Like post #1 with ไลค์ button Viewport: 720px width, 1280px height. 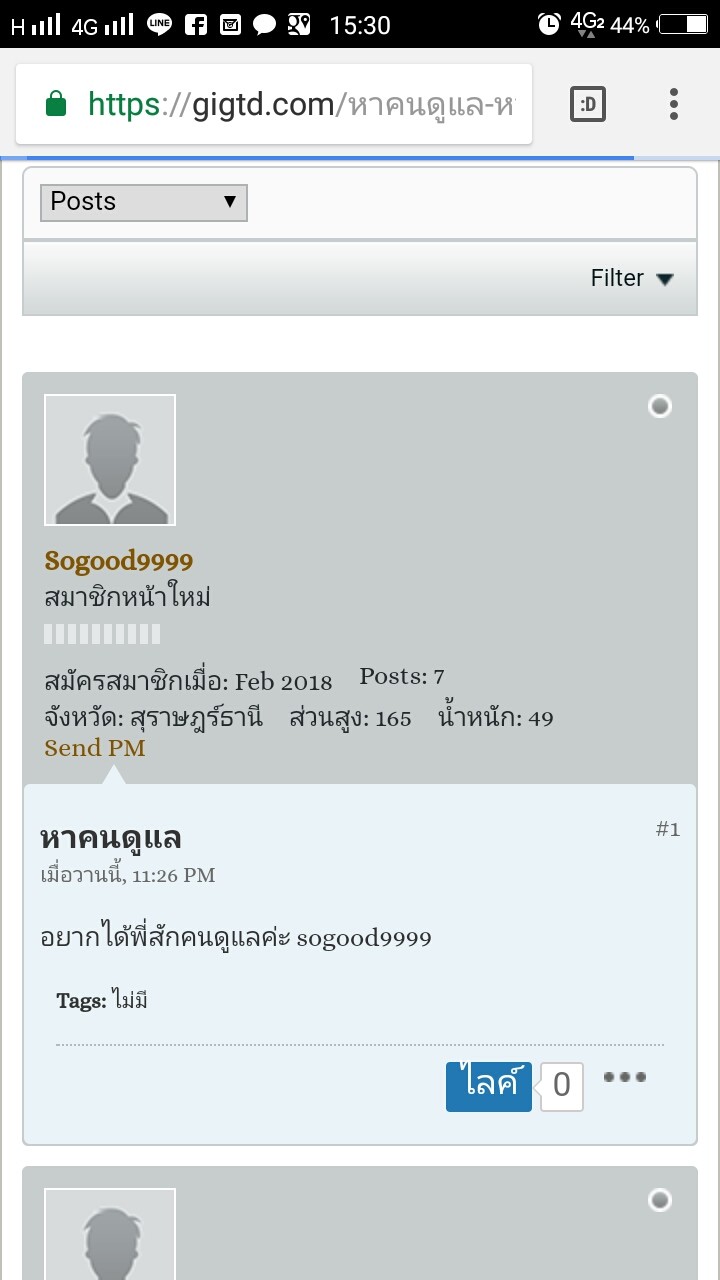pyautogui.click(x=489, y=1085)
